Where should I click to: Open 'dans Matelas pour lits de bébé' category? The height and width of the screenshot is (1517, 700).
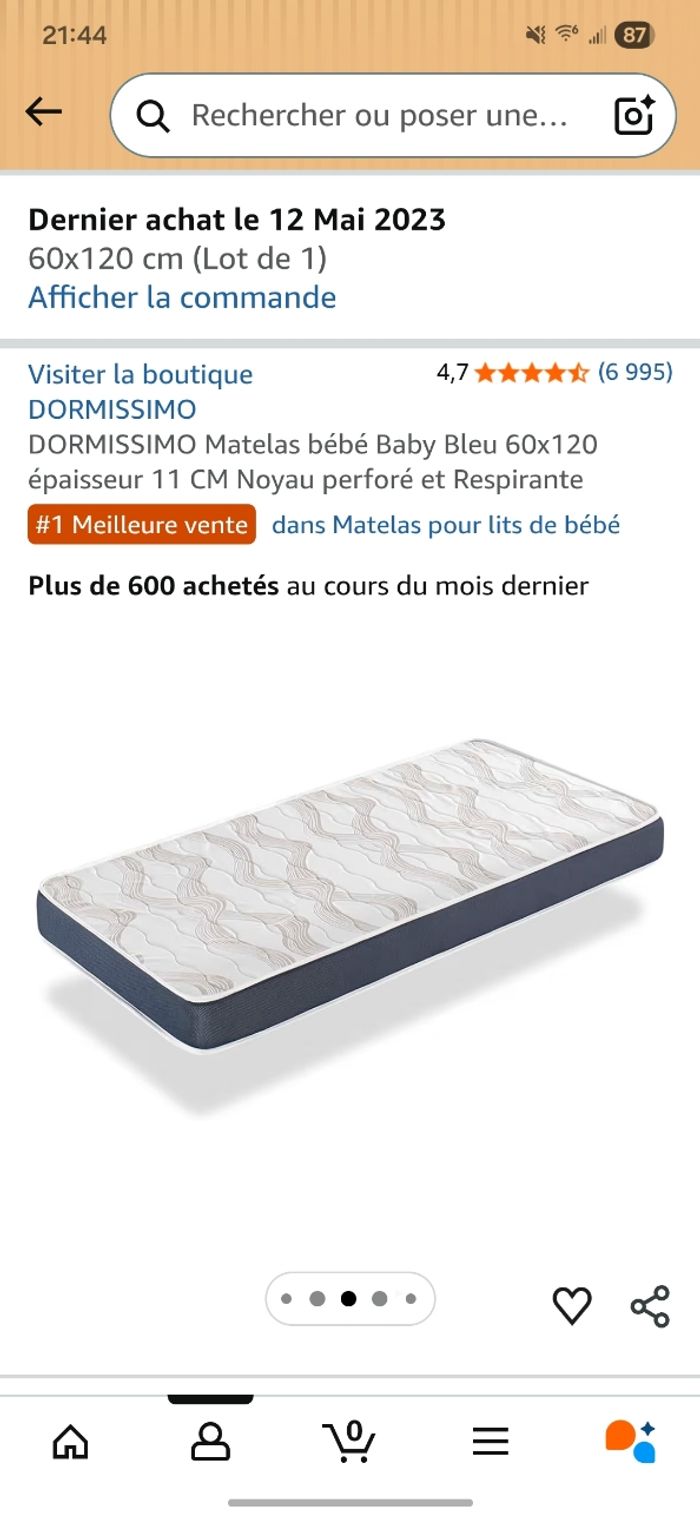[x=446, y=525]
